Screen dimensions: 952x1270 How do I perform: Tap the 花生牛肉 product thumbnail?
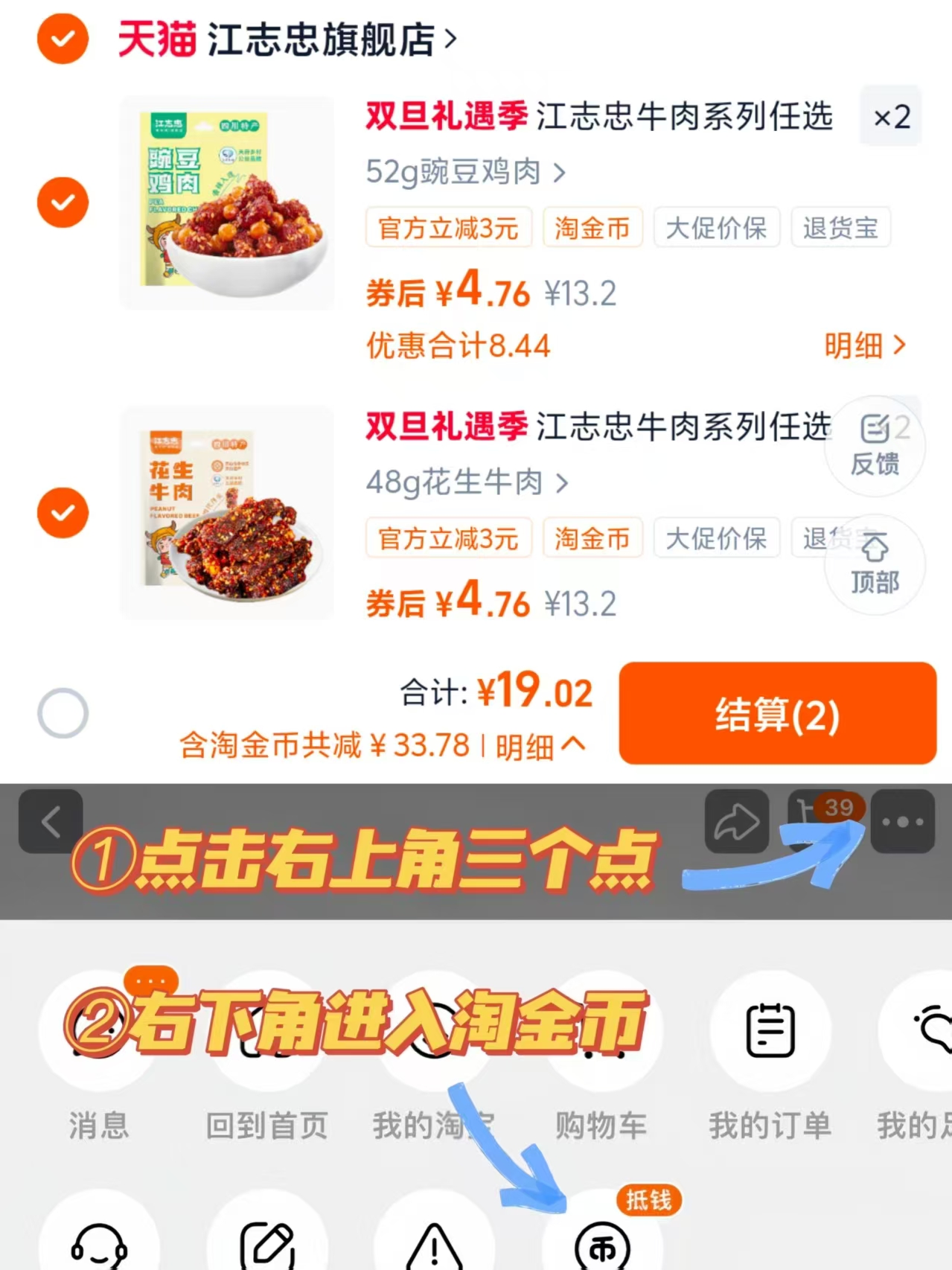pyautogui.click(x=227, y=512)
